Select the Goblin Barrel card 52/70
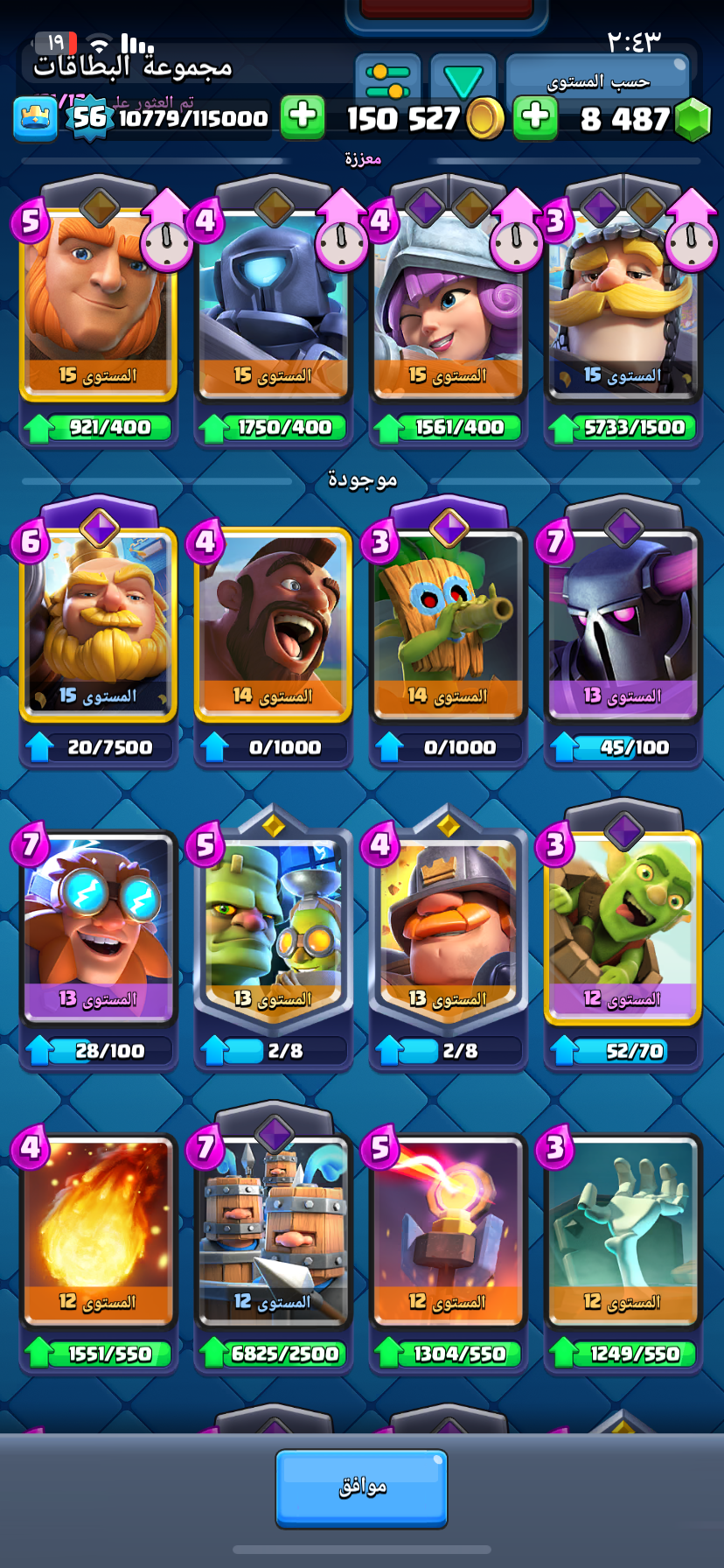Screen dimensions: 724x1568 623,927
